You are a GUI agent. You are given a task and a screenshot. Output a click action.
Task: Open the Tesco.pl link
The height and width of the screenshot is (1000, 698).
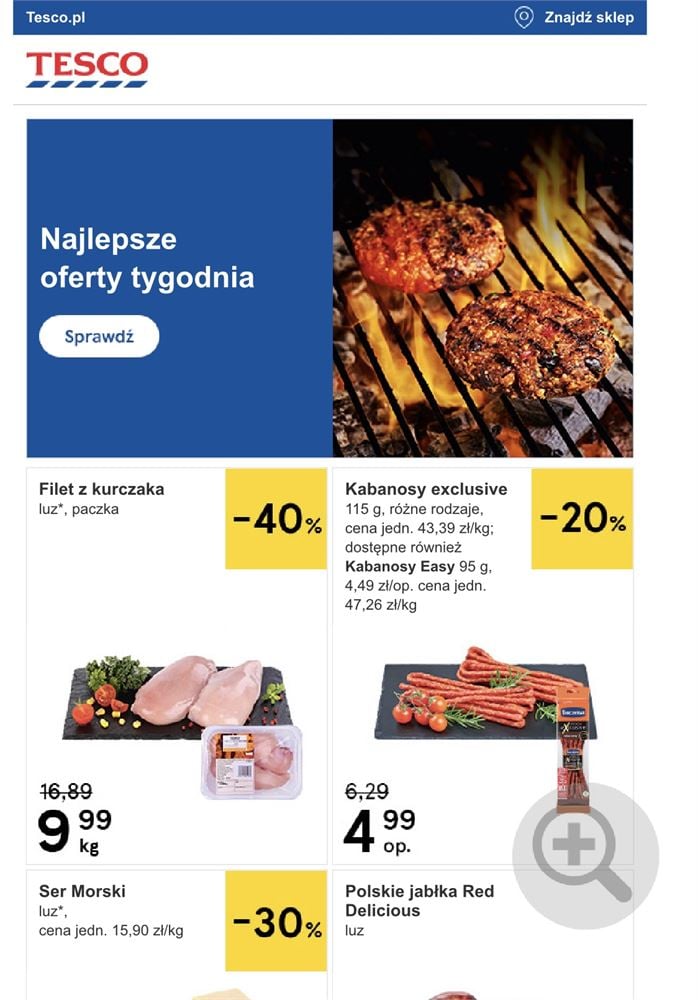55,17
